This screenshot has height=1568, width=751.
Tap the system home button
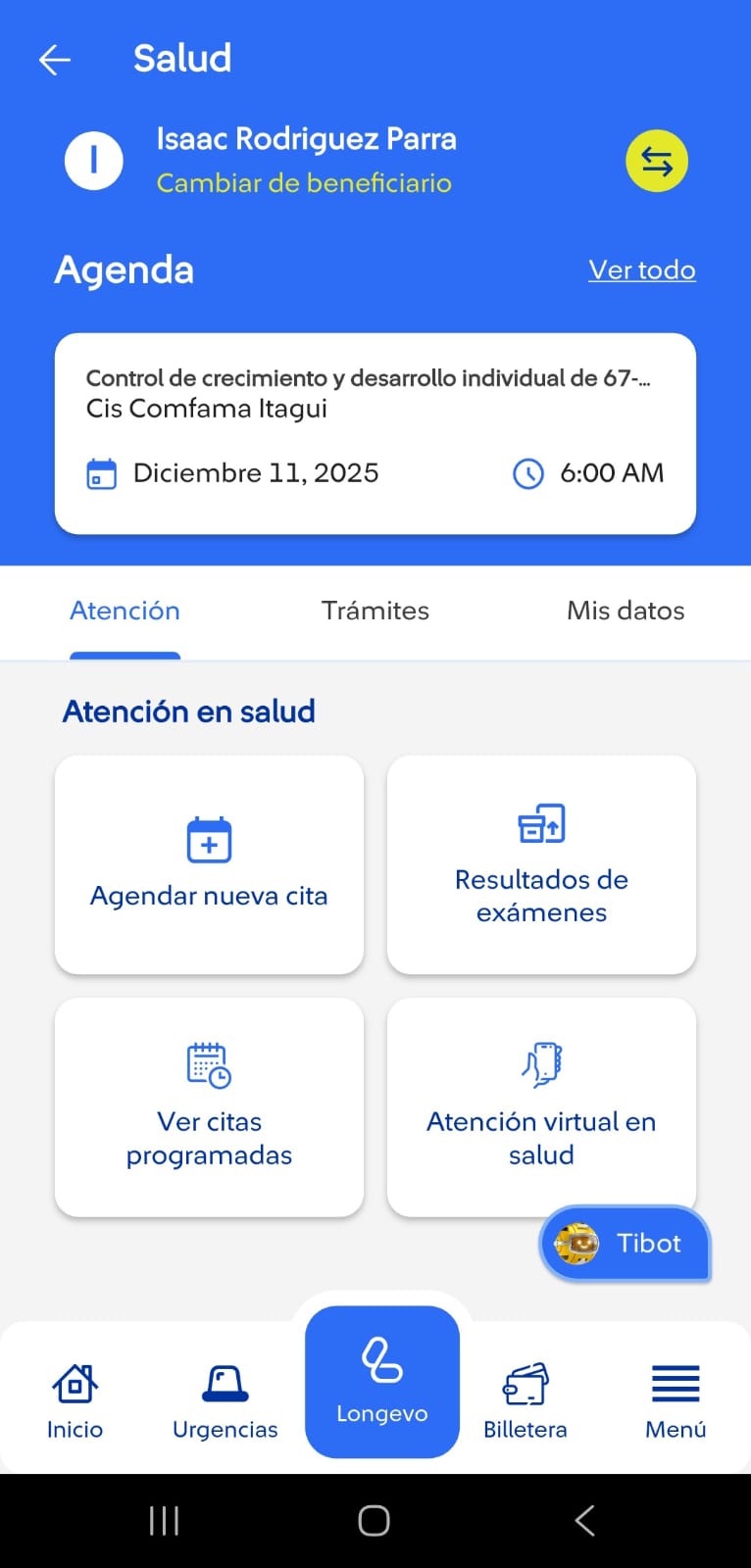[x=375, y=1521]
